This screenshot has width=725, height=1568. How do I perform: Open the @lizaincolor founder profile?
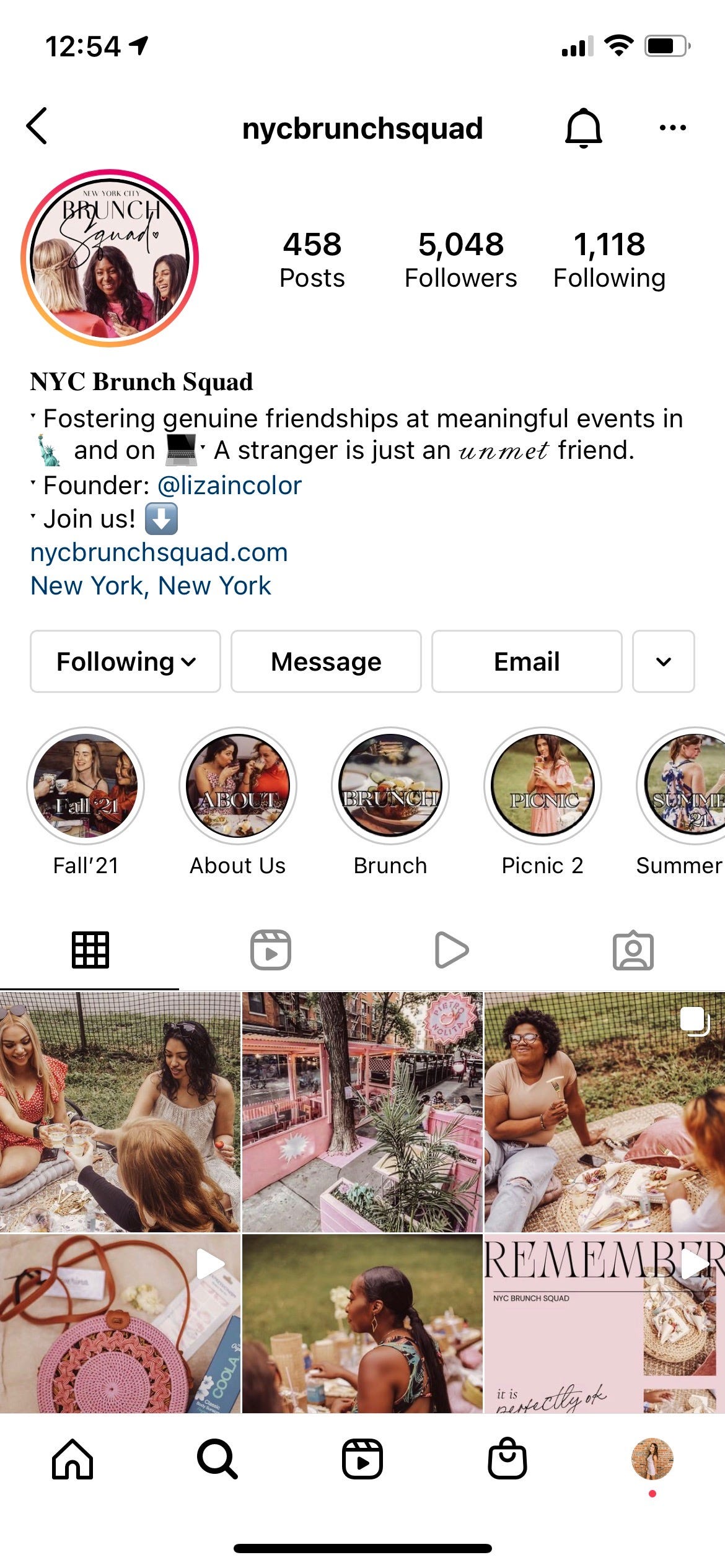(229, 486)
